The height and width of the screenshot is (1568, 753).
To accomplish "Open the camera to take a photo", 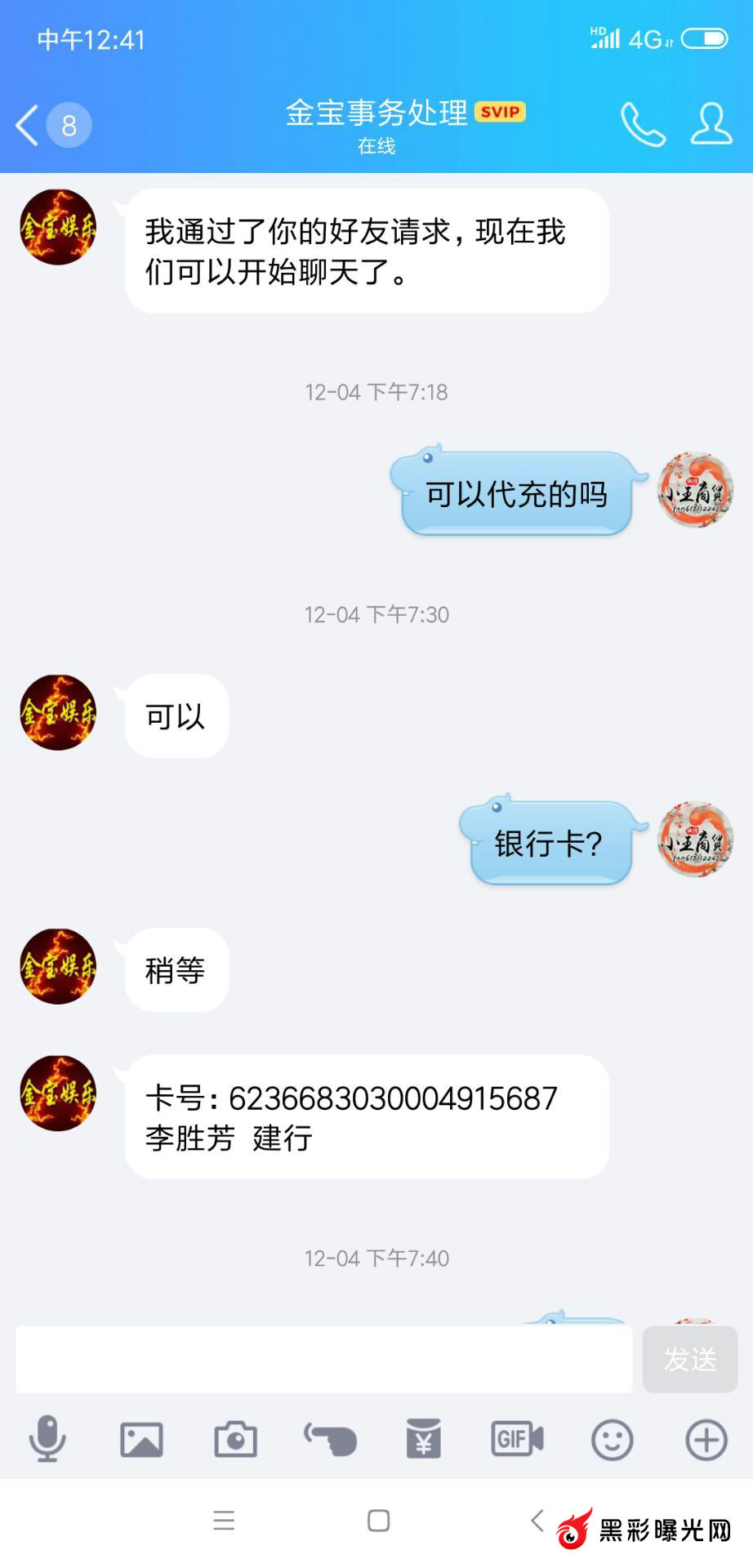I will tap(235, 1439).
